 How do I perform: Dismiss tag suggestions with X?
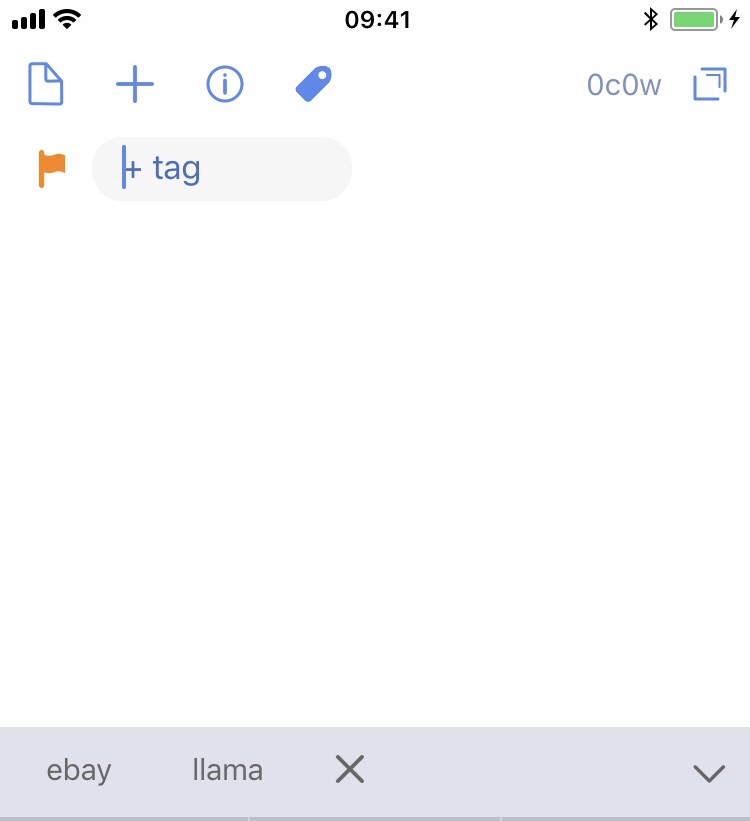tap(349, 769)
